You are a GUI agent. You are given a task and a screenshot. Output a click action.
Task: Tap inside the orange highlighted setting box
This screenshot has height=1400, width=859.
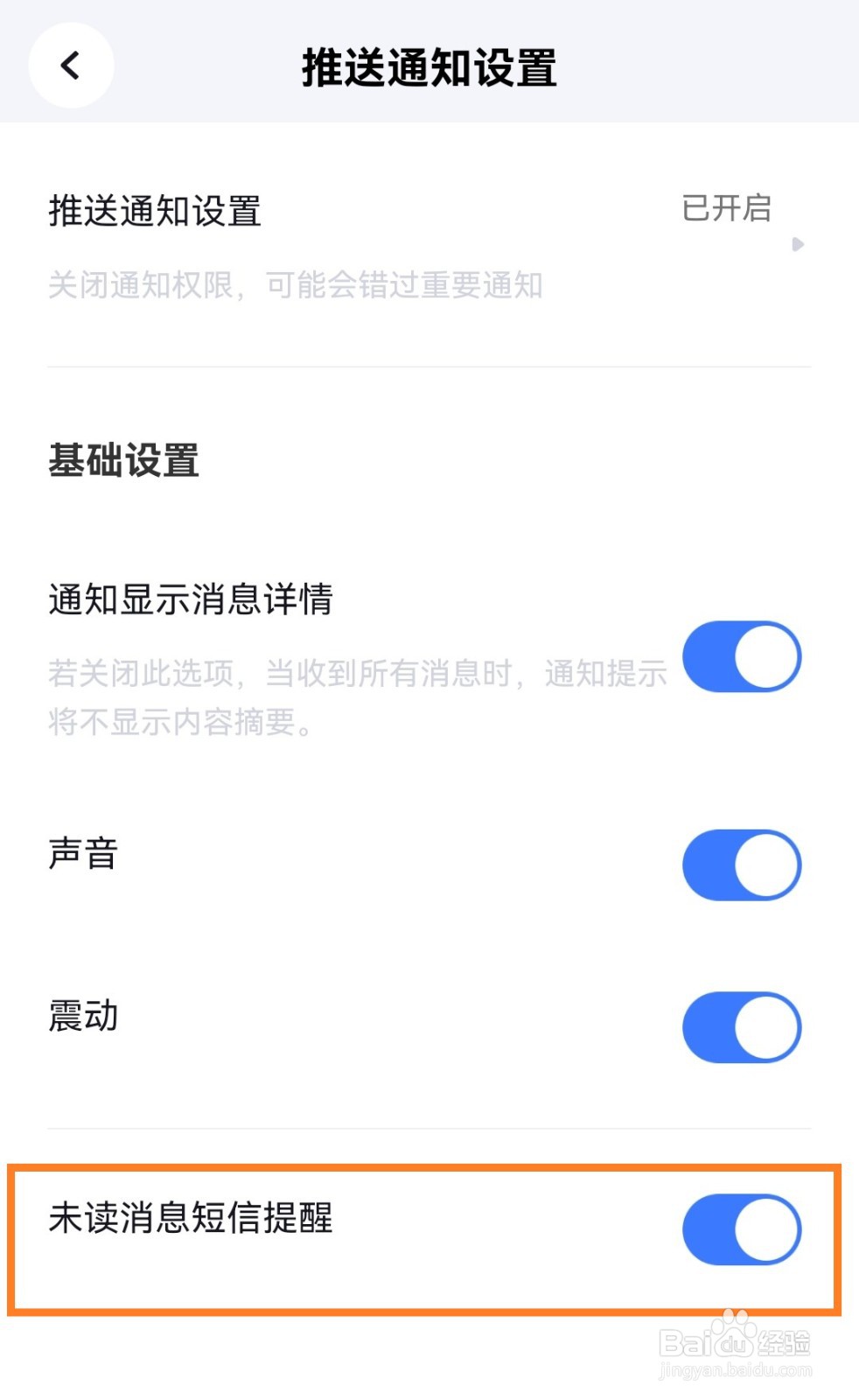pos(394,1229)
